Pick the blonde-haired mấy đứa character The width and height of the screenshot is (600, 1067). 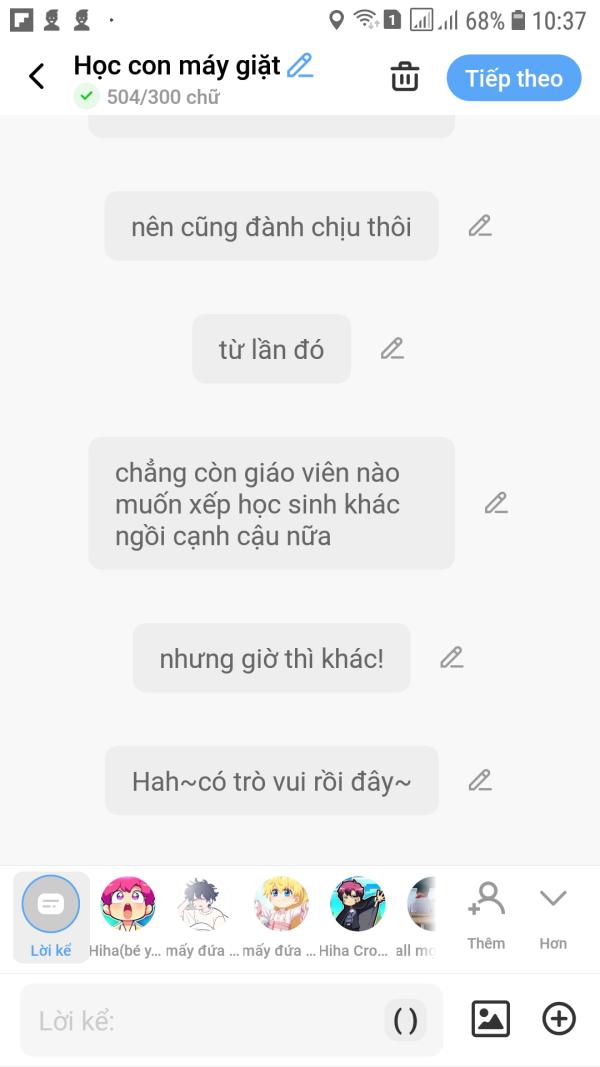281,916
